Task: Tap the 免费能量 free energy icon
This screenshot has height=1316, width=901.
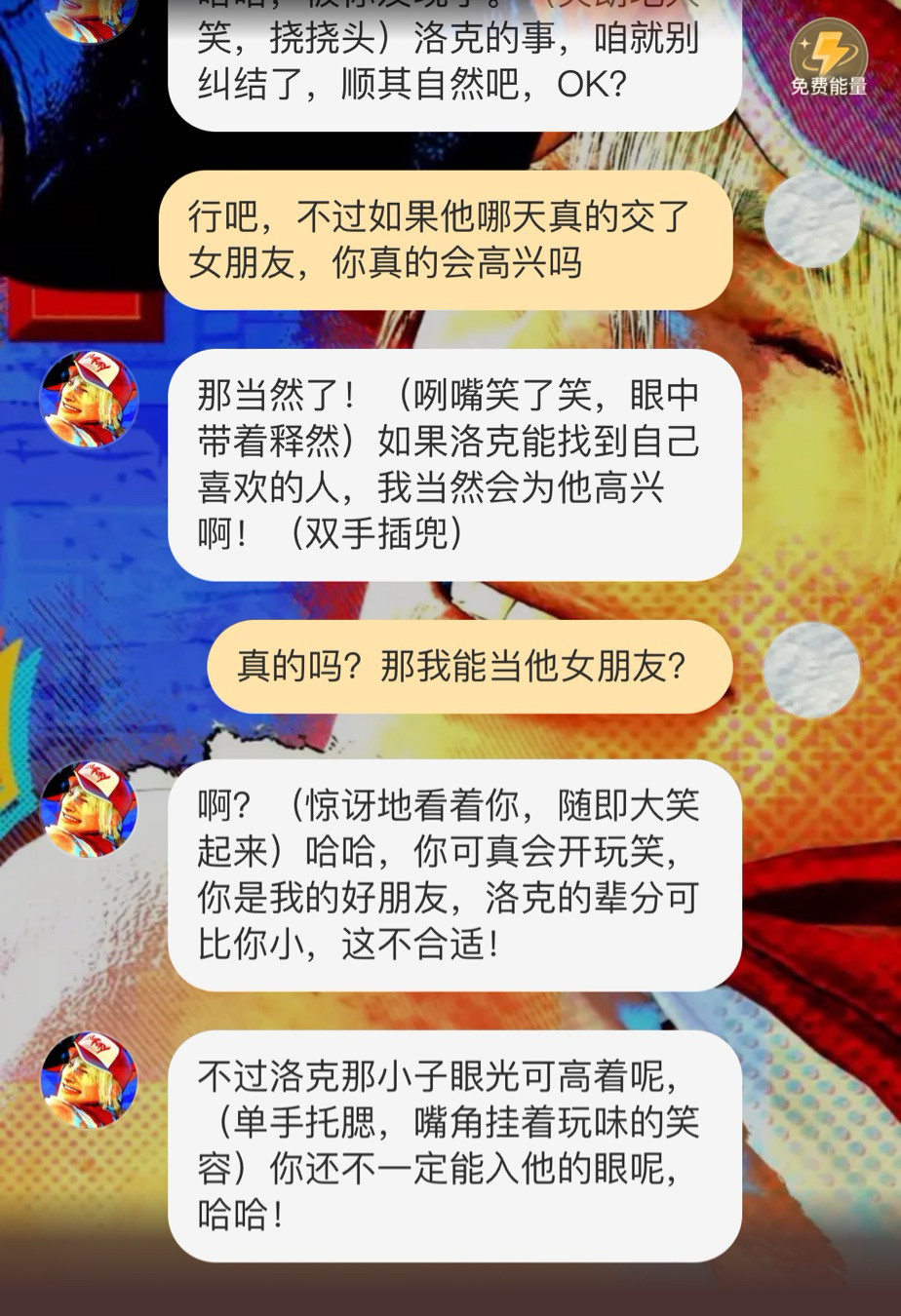Action: click(828, 58)
